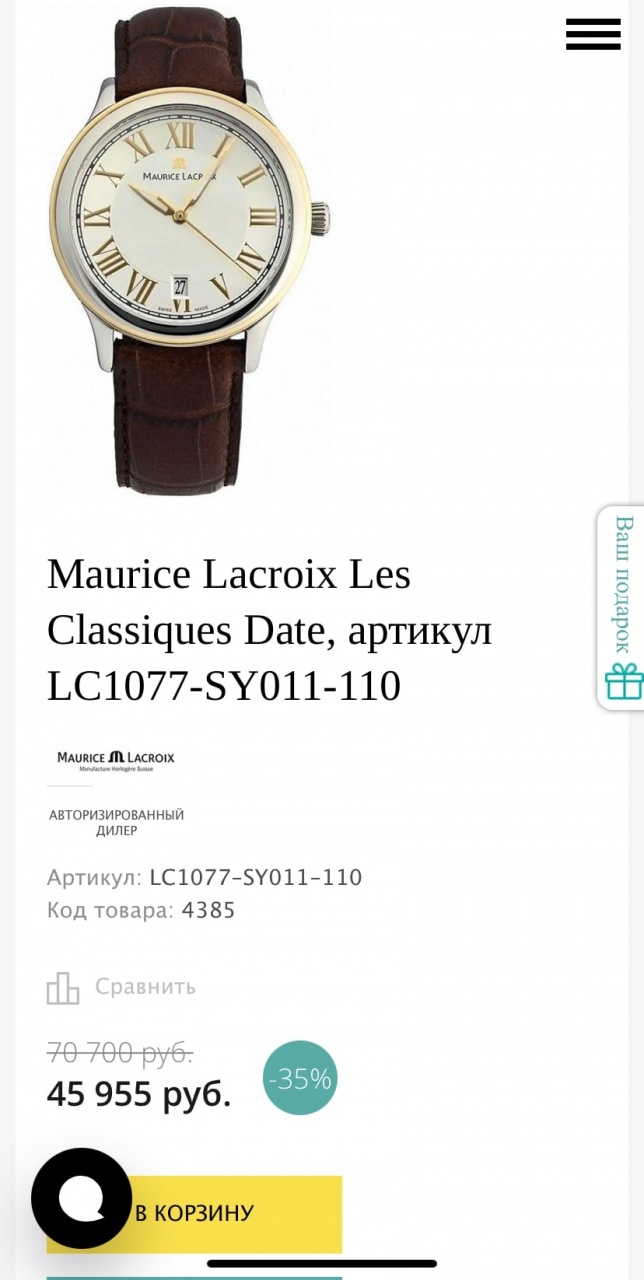644x1280 pixels.
Task: Open the hamburger menu
Action: (593, 34)
